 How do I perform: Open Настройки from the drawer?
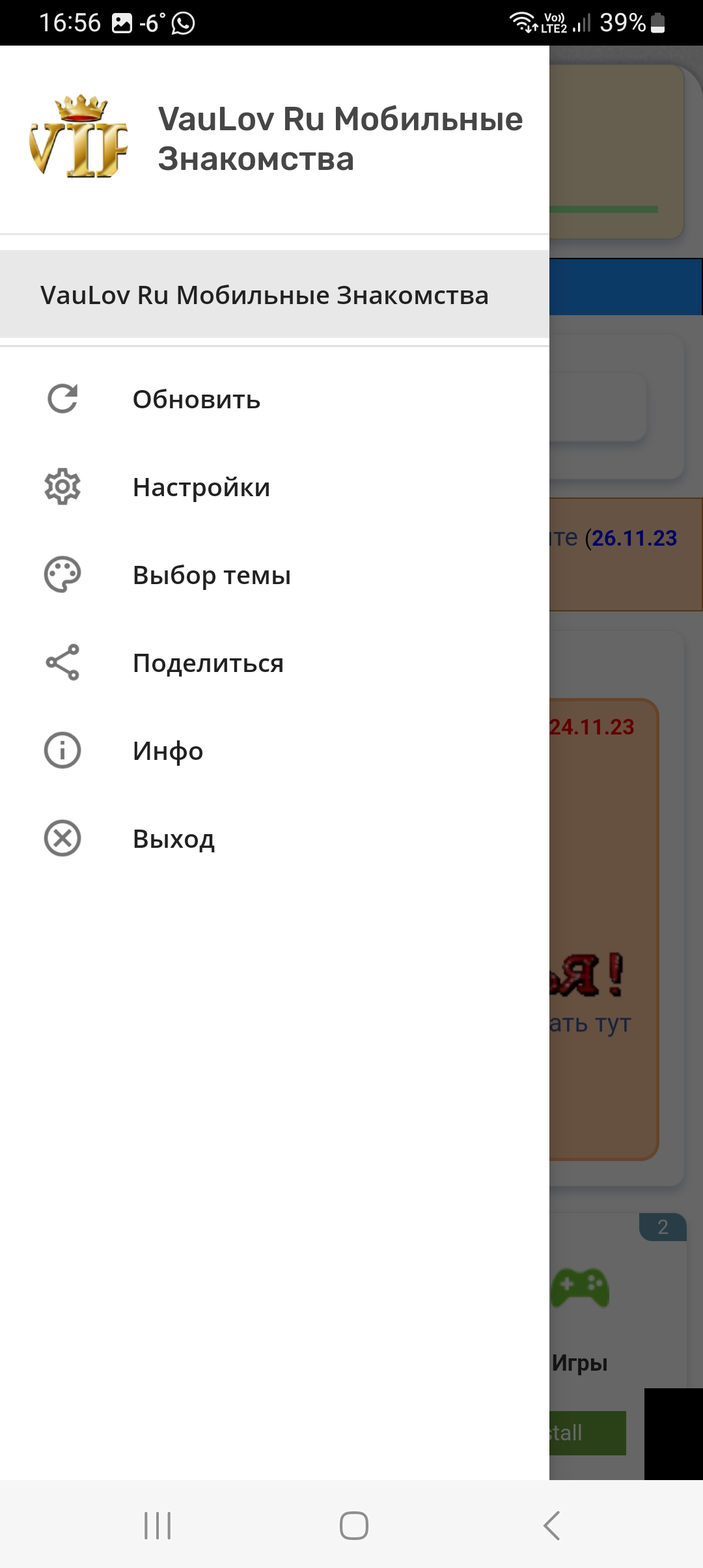point(275,487)
